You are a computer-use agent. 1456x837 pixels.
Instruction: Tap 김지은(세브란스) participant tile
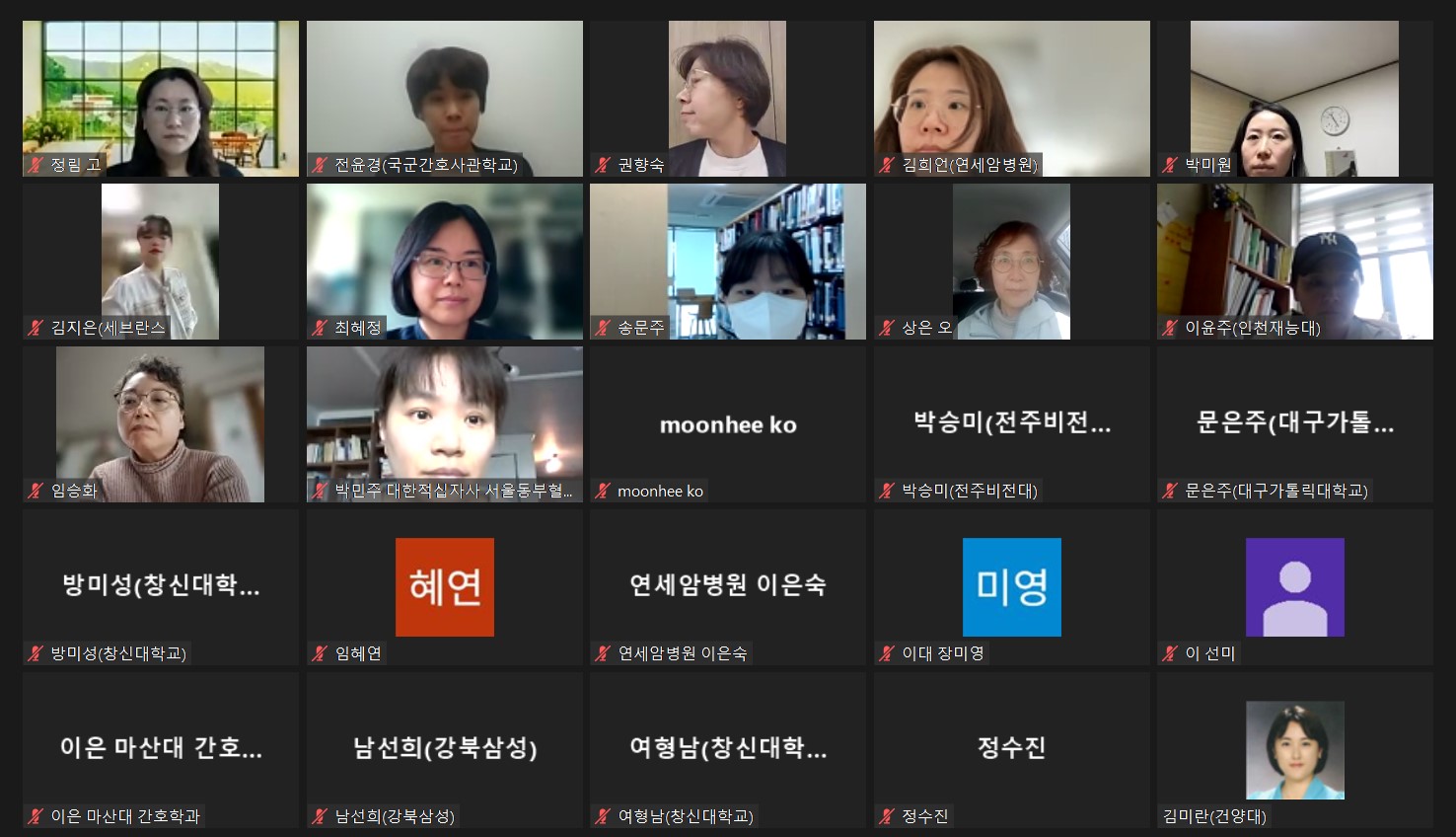pos(160,262)
